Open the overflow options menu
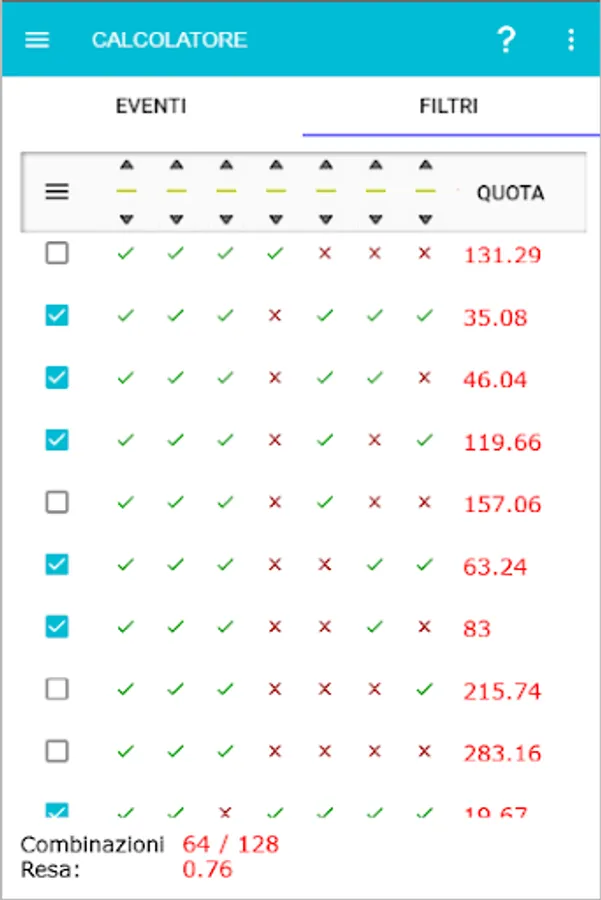601x900 pixels. point(571,40)
